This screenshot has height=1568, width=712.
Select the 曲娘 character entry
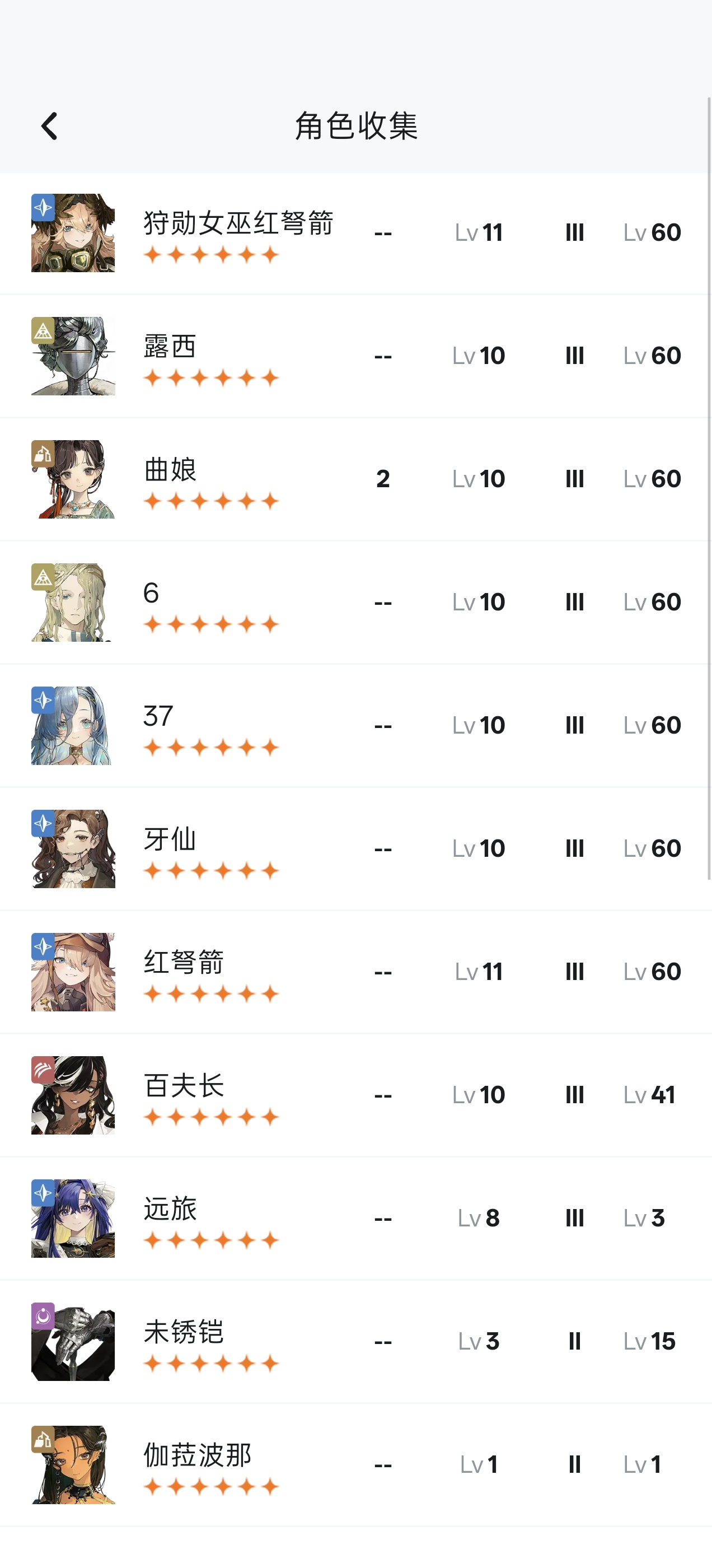tap(356, 480)
